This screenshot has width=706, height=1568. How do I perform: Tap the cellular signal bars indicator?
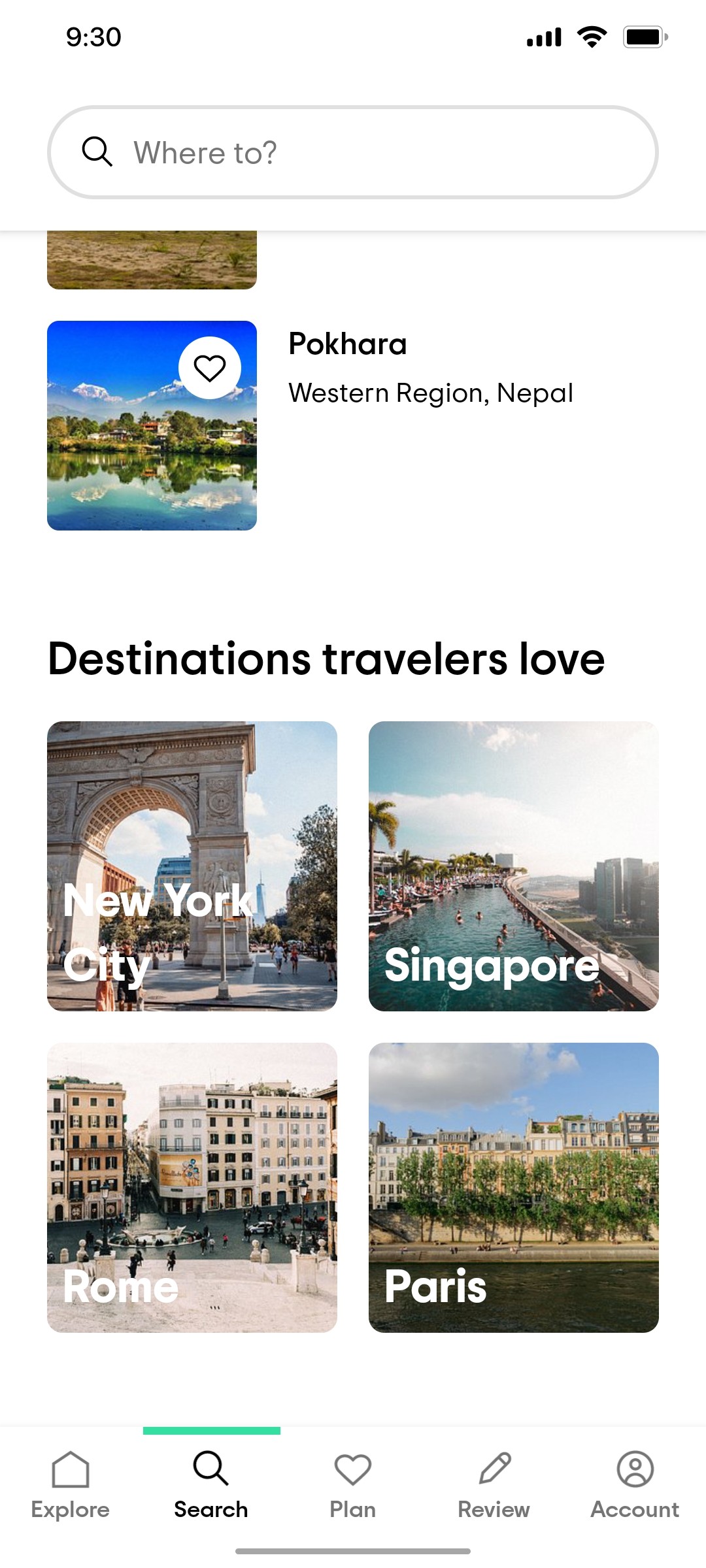543,37
